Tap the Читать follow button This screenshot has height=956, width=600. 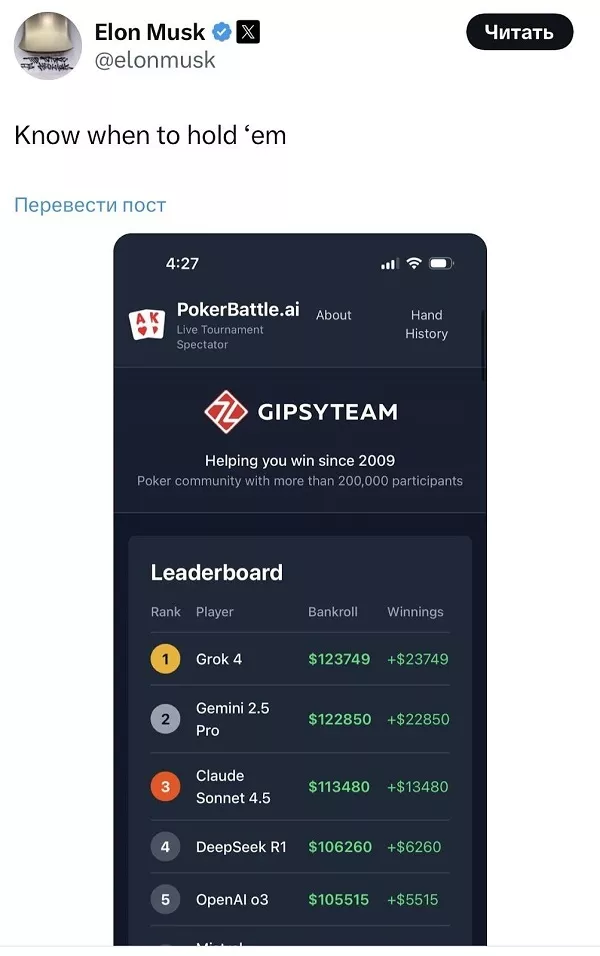(x=519, y=32)
